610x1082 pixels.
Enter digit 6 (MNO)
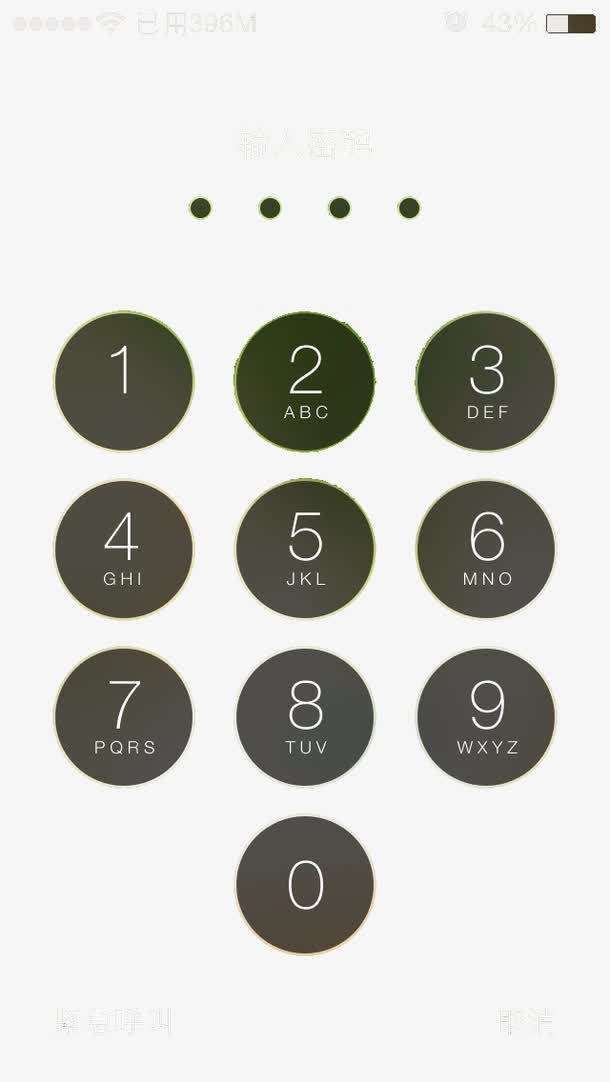tap(486, 549)
